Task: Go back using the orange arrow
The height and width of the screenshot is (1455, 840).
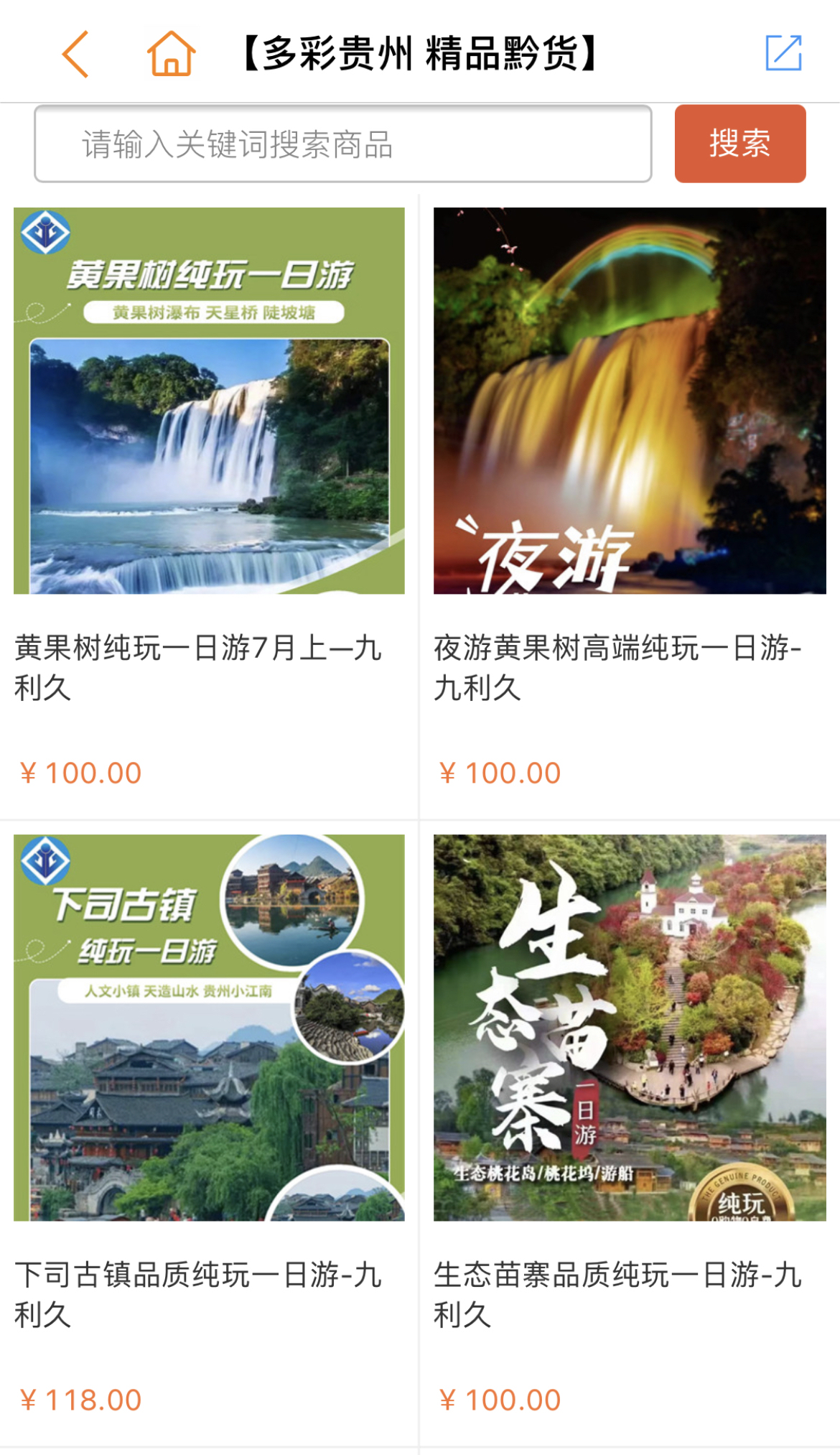Action: click(x=75, y=54)
